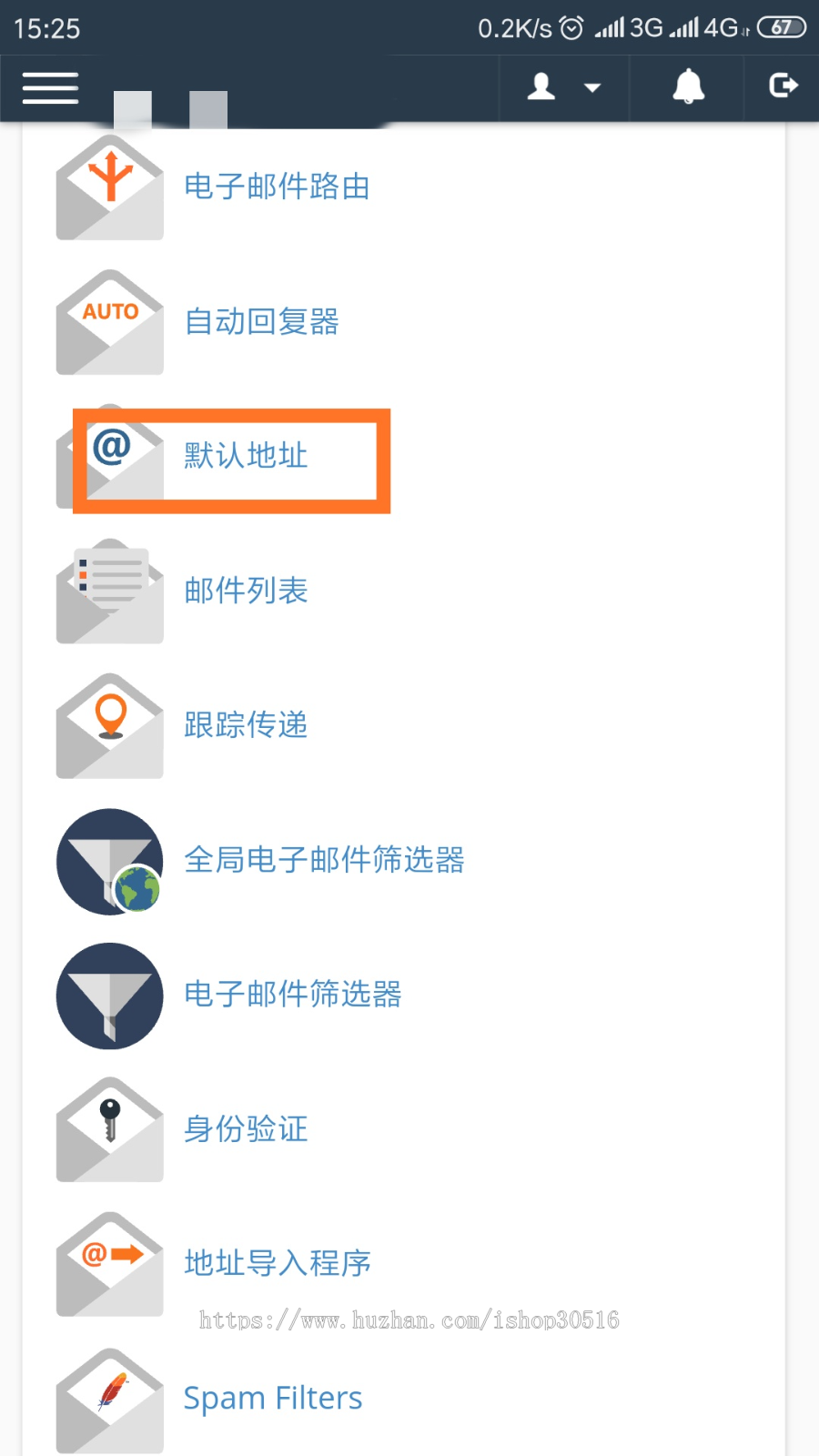
Task: Open the notifications bell
Action: [688, 87]
